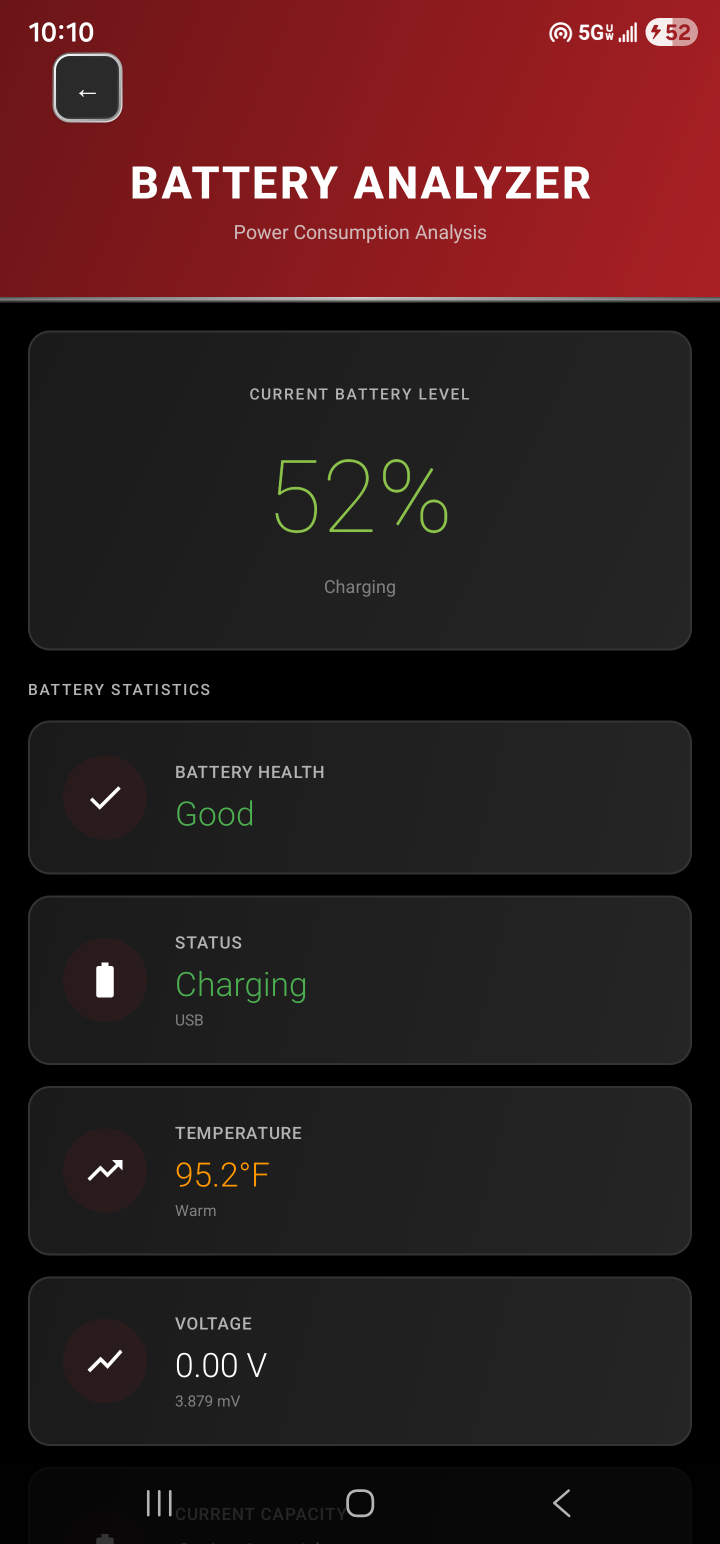The width and height of the screenshot is (720, 1544).
Task: Click the Current Capacity icon at the bottom
Action: pos(104,1540)
